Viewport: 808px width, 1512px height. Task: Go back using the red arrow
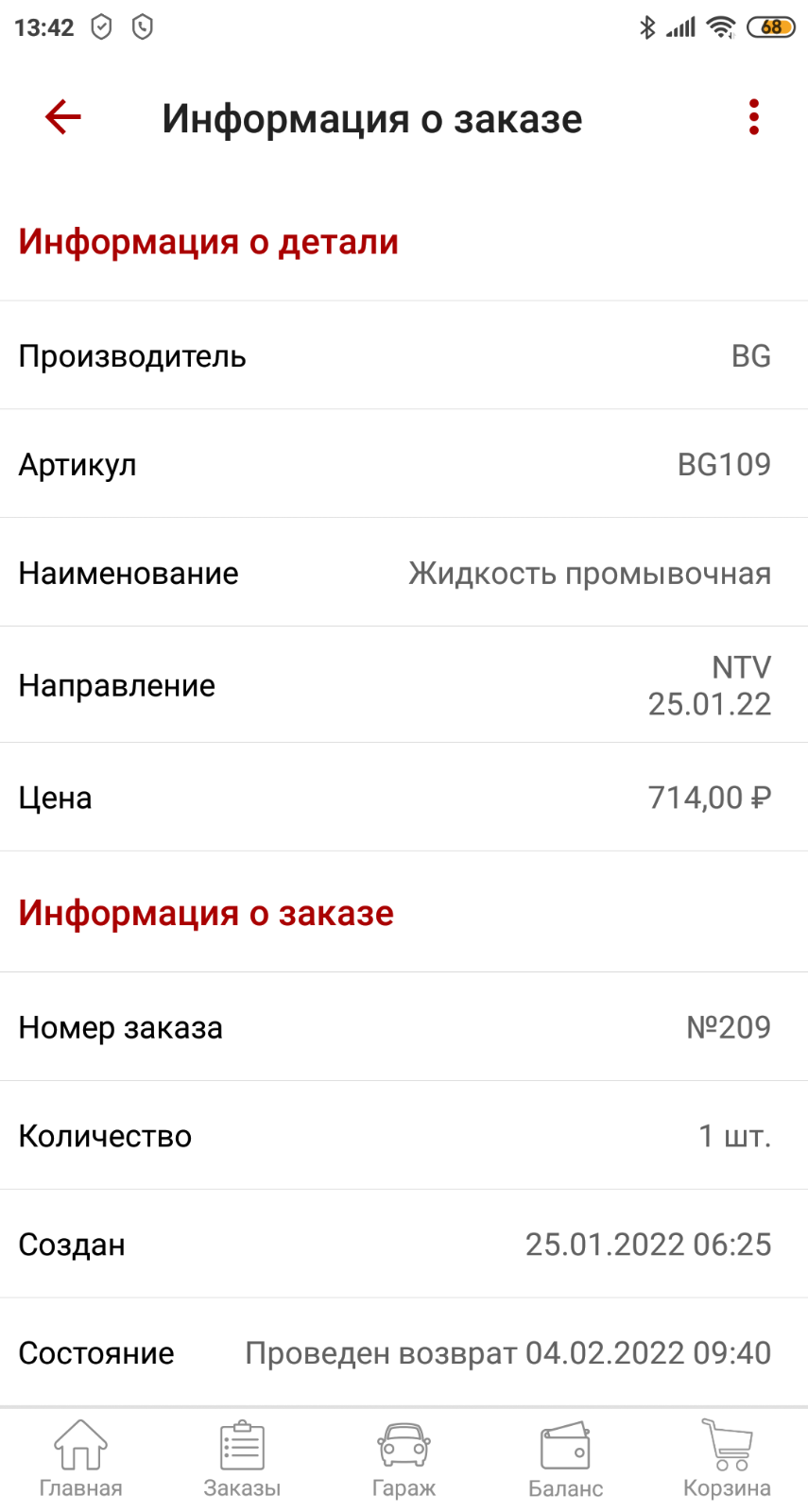63,117
